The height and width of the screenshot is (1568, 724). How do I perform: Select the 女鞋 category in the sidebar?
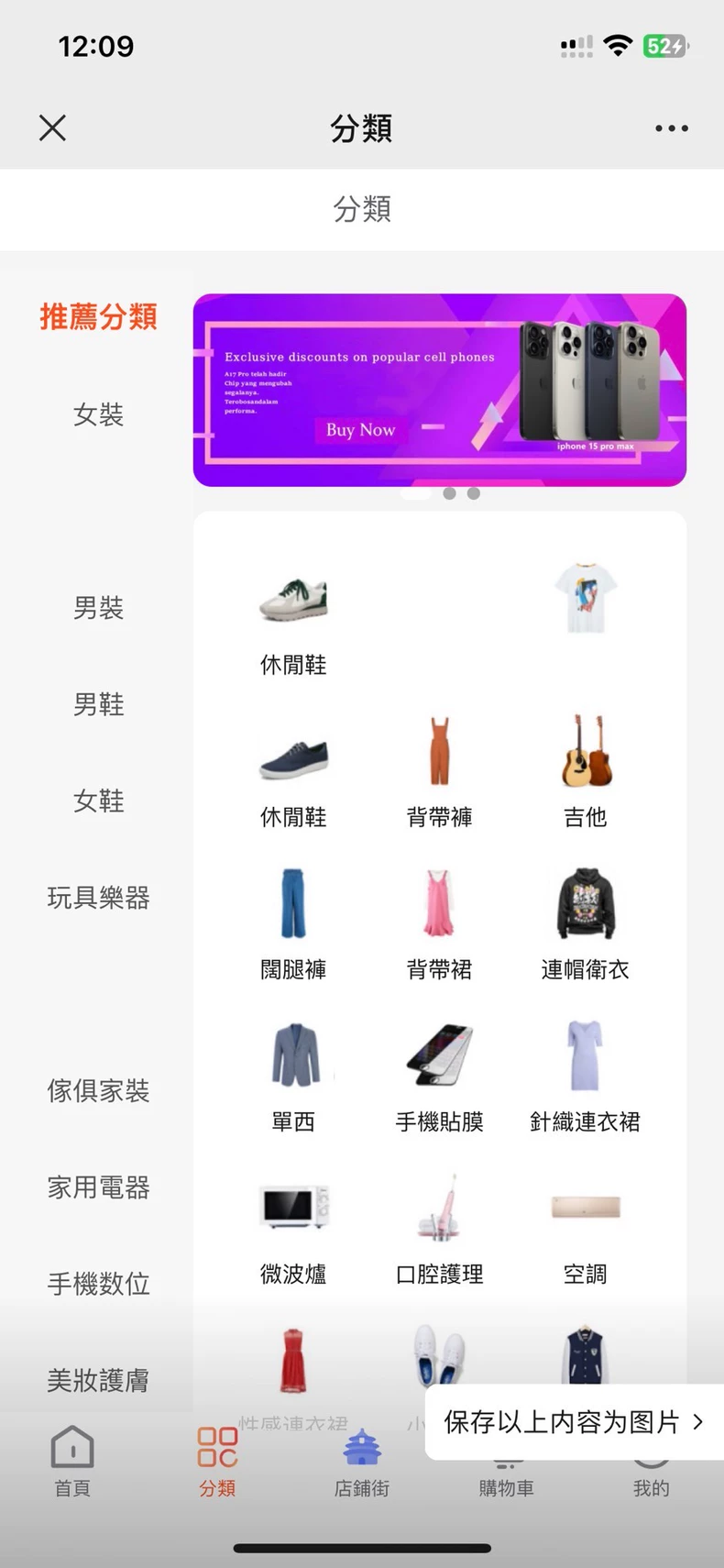pos(98,801)
